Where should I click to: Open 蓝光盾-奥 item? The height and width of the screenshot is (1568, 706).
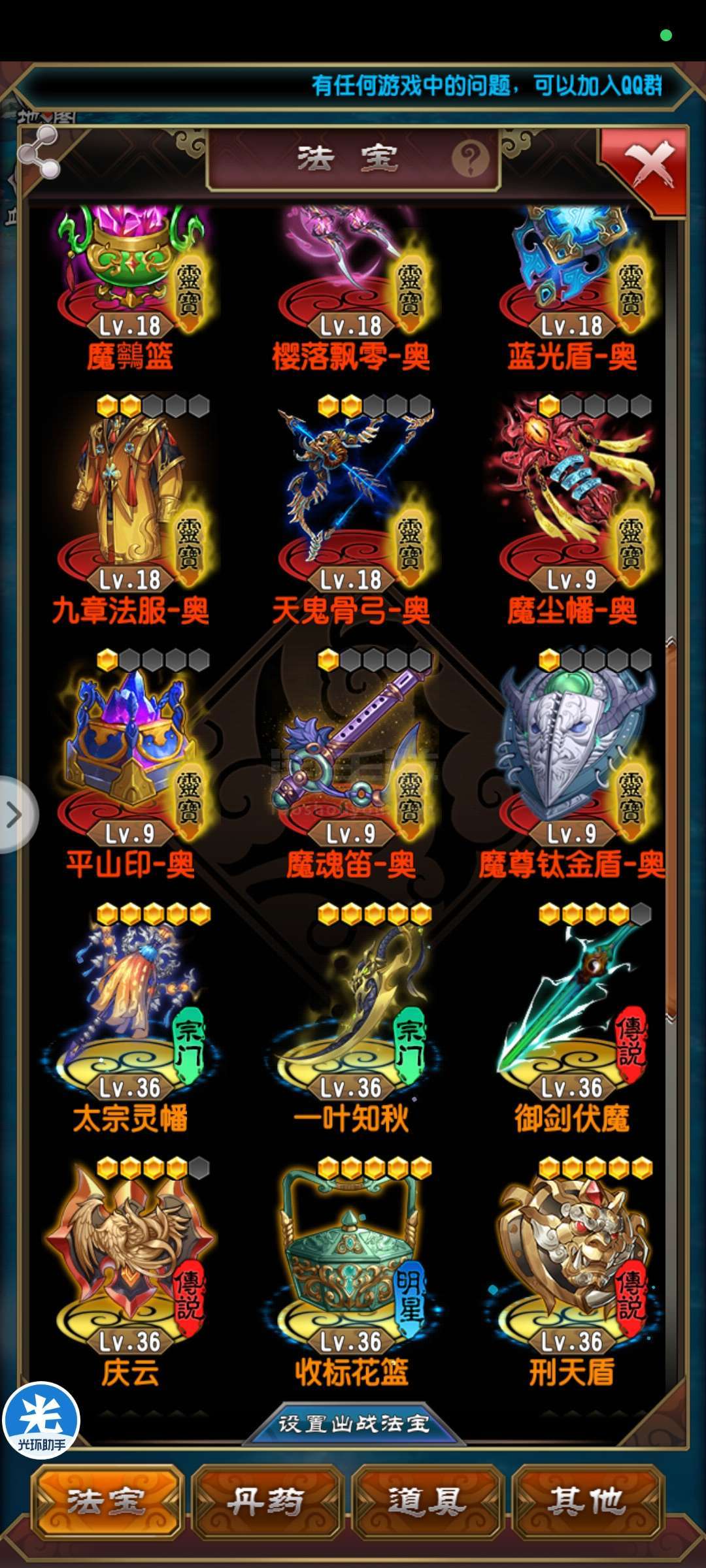coord(573,274)
